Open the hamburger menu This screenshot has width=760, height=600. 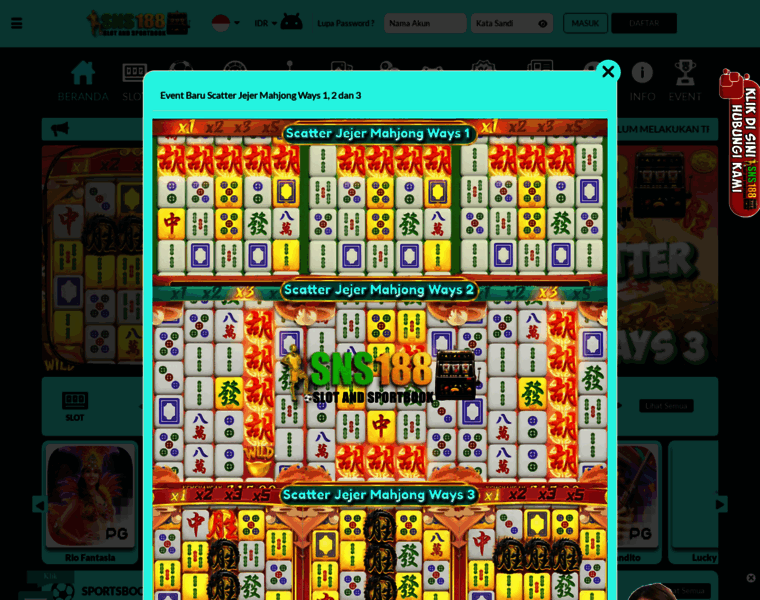(x=16, y=23)
